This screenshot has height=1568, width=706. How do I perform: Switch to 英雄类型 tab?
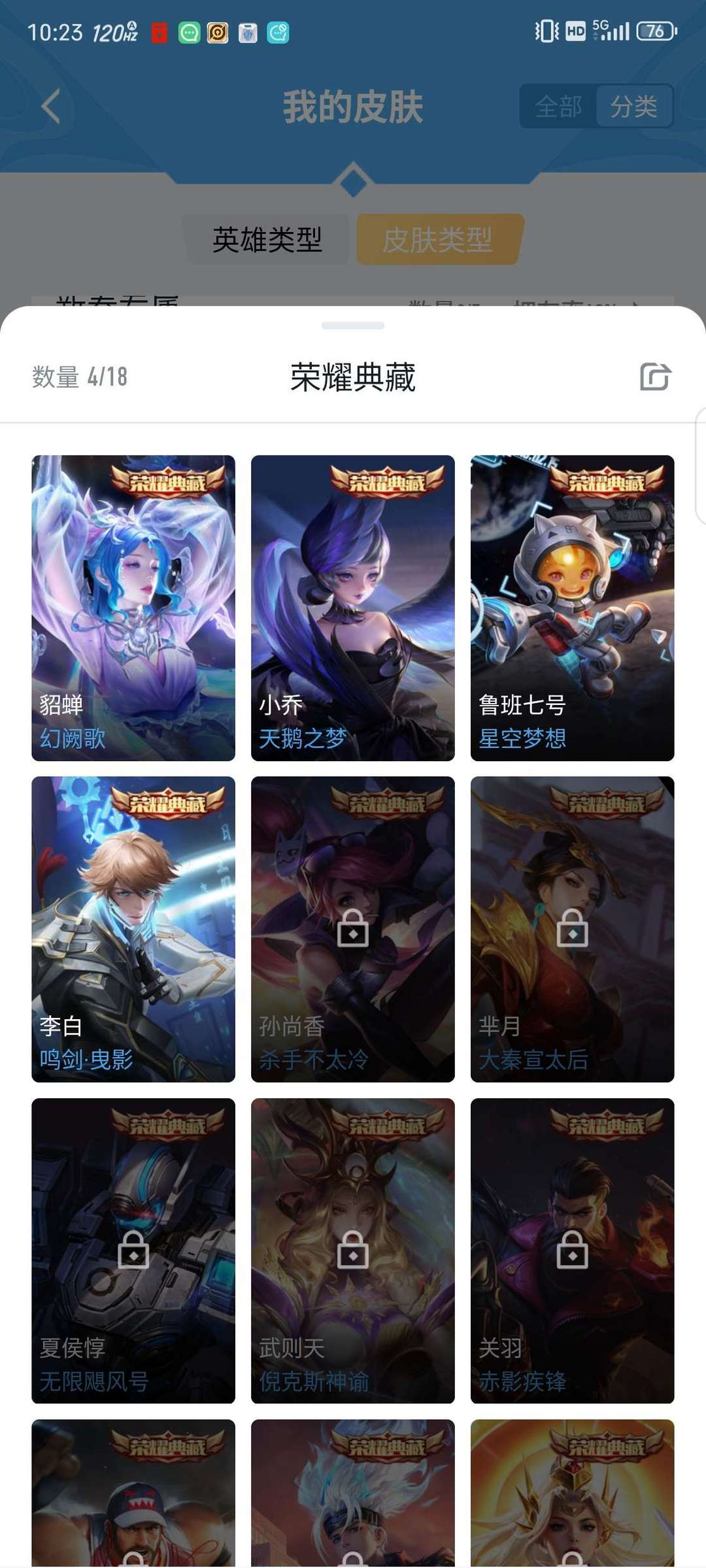pyautogui.click(x=267, y=239)
